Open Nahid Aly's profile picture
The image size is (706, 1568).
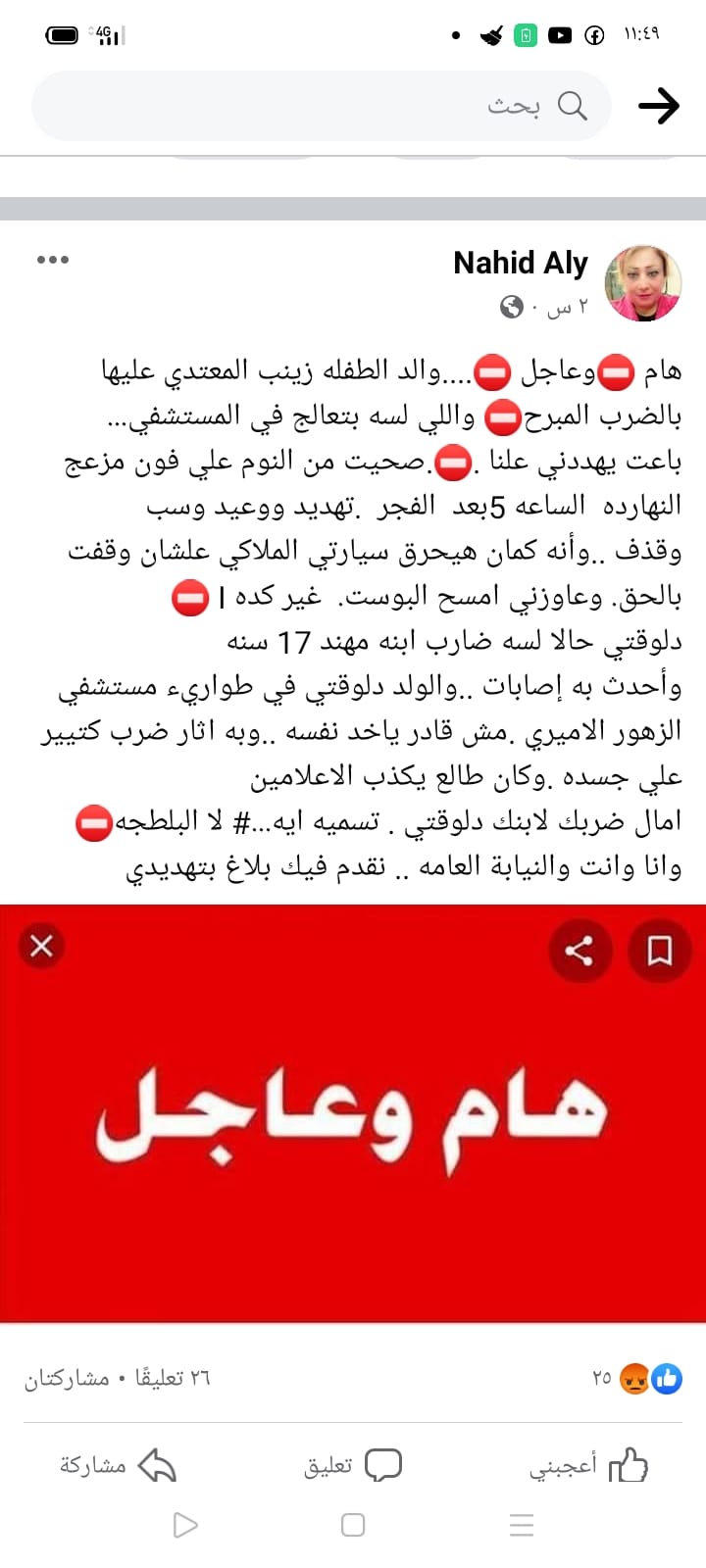[642, 283]
